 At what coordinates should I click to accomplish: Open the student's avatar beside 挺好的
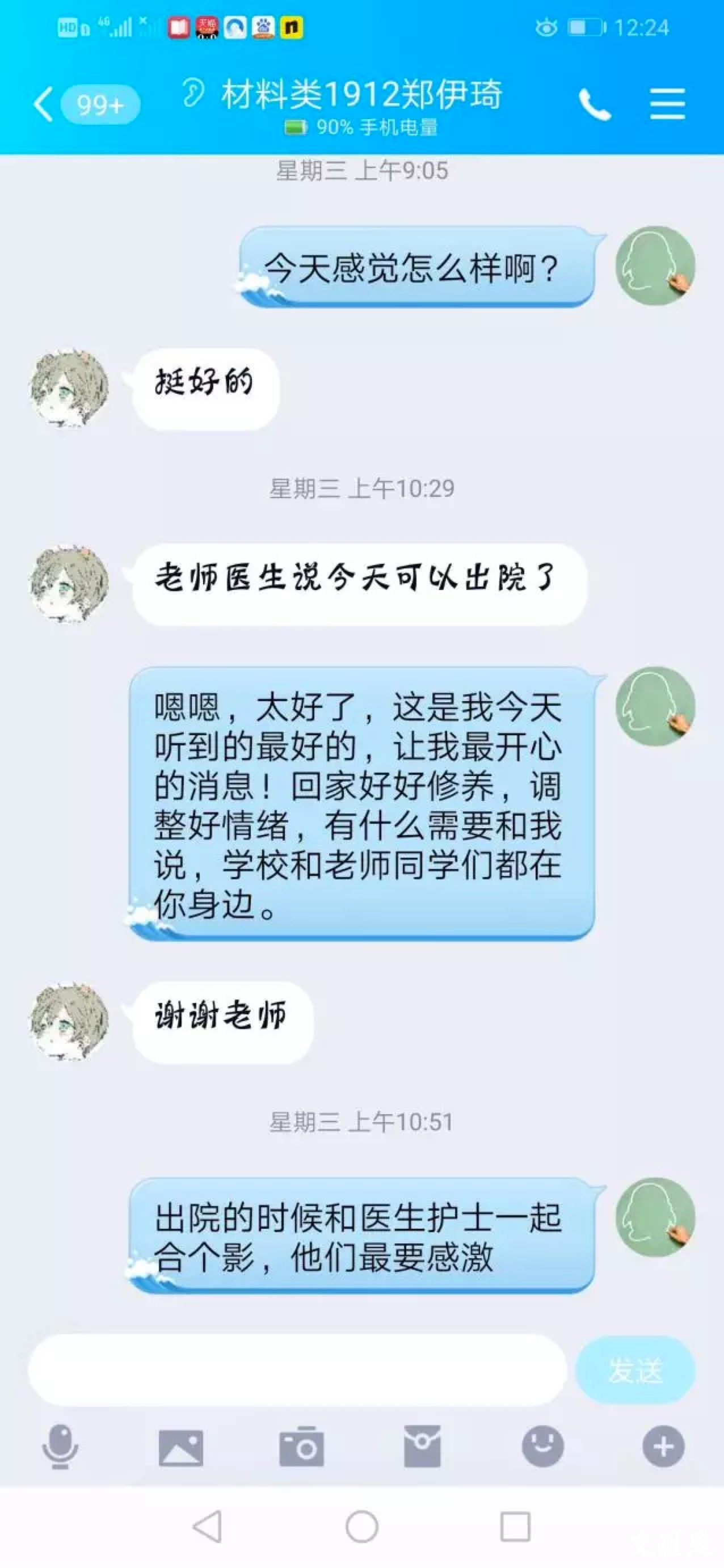(69, 387)
